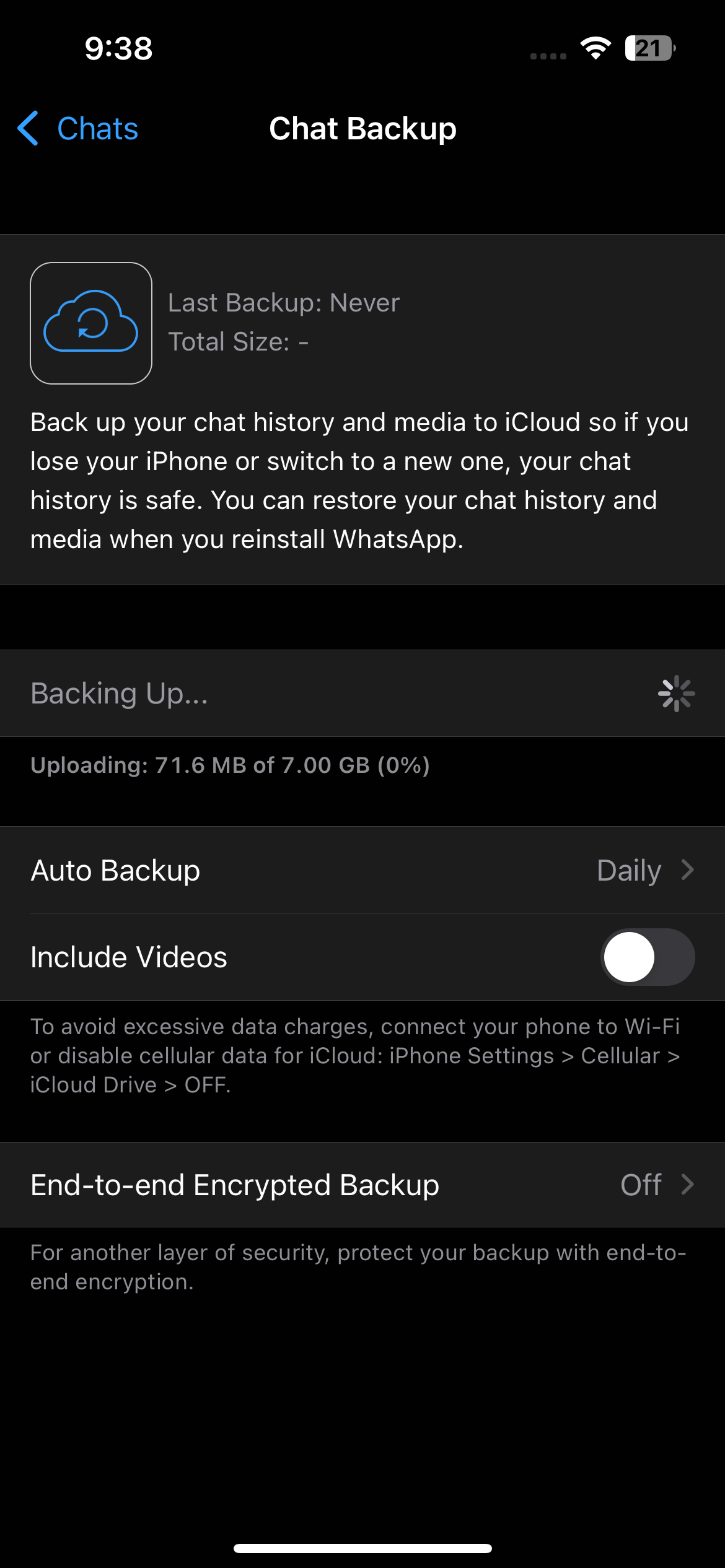Tap the back chevron arrow next to Chats
Image resolution: width=725 pixels, height=1568 pixels.
pyautogui.click(x=29, y=128)
